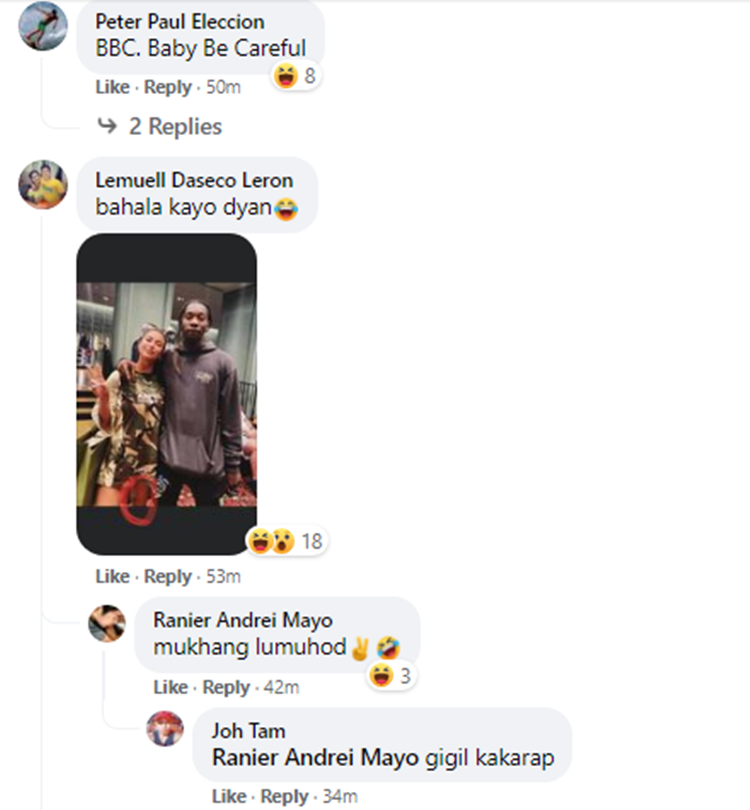Expand the 2 Replies thread
The width and height of the screenshot is (750, 810).
[174, 127]
